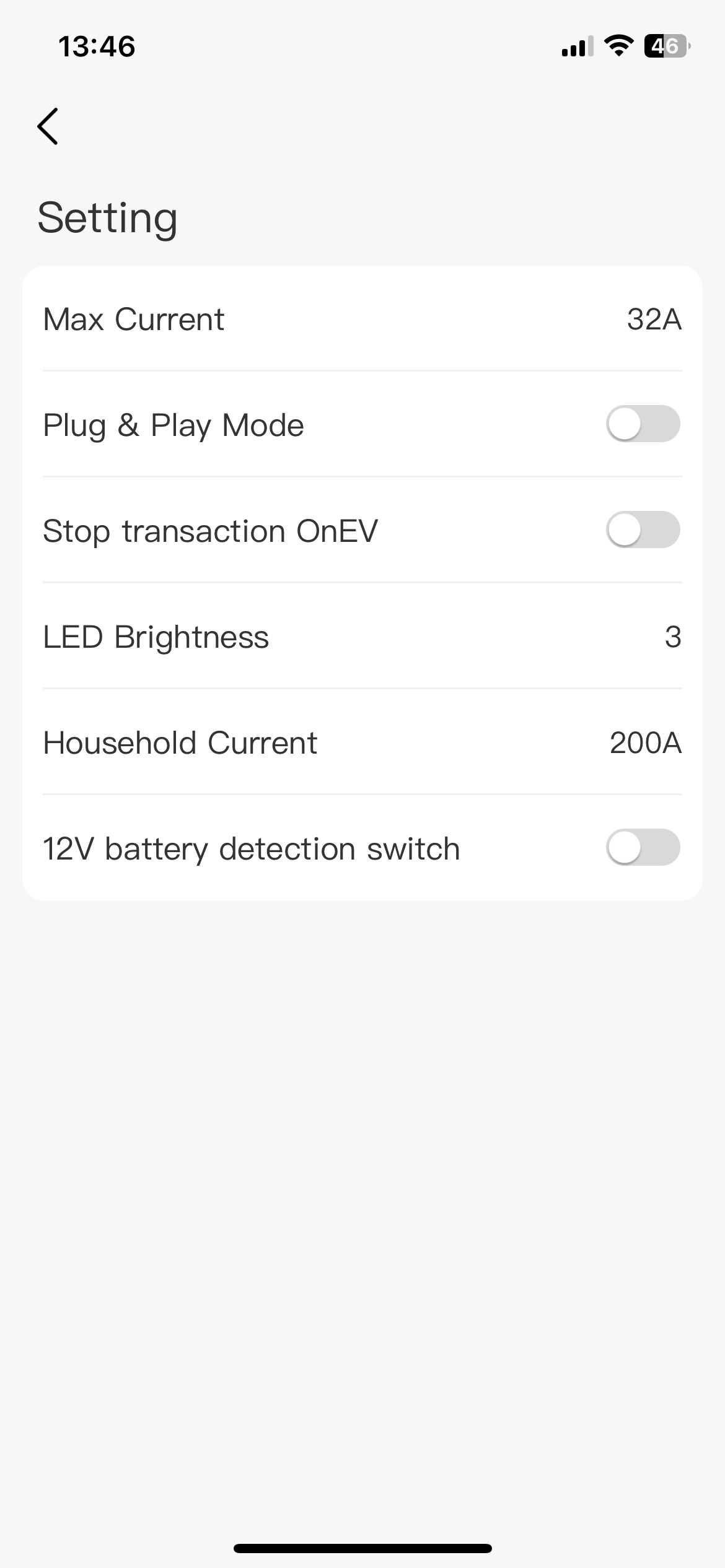Enable Plug & Play Mode

643,424
